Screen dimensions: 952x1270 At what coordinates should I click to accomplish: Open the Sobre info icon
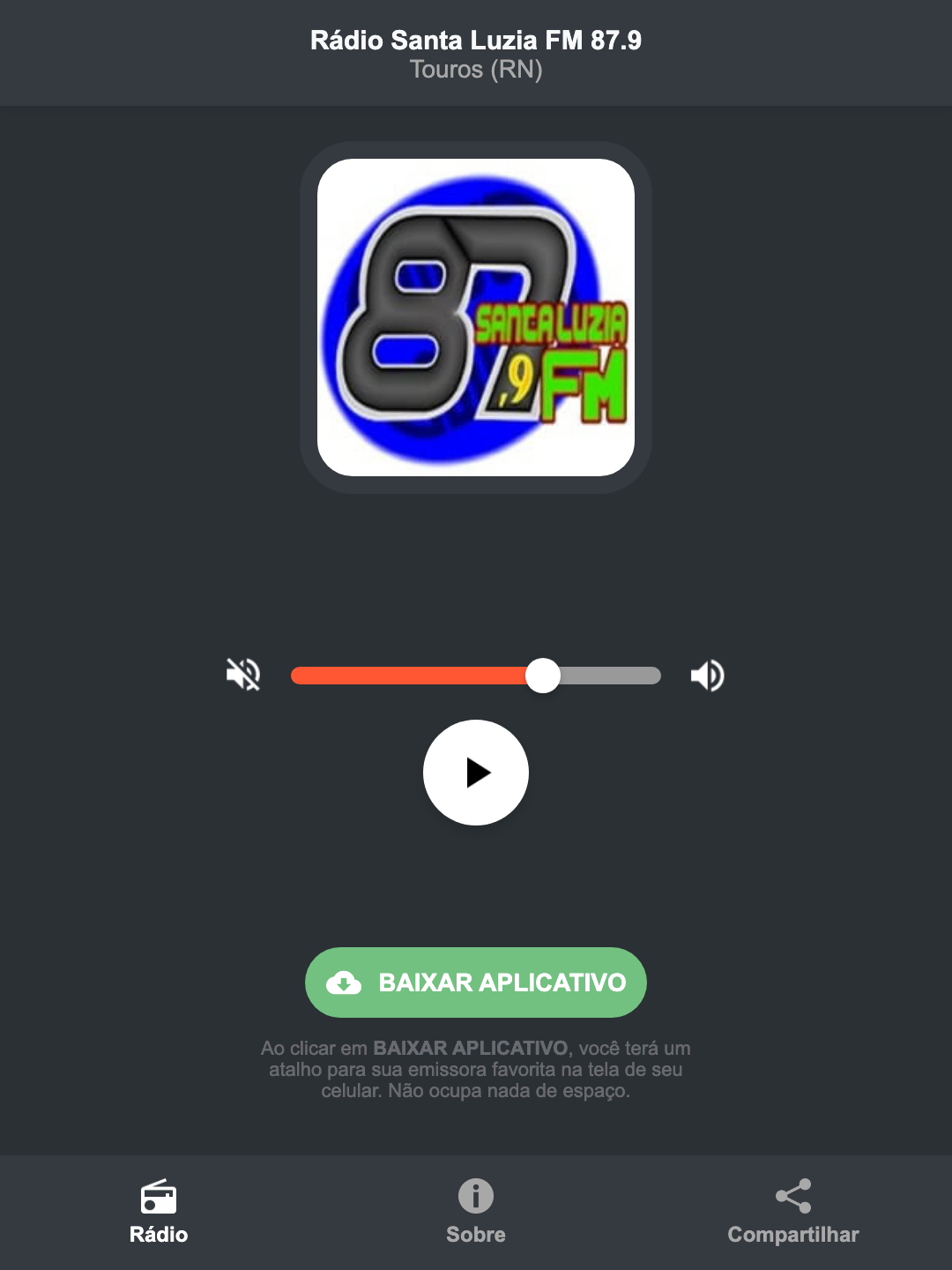tap(475, 1197)
